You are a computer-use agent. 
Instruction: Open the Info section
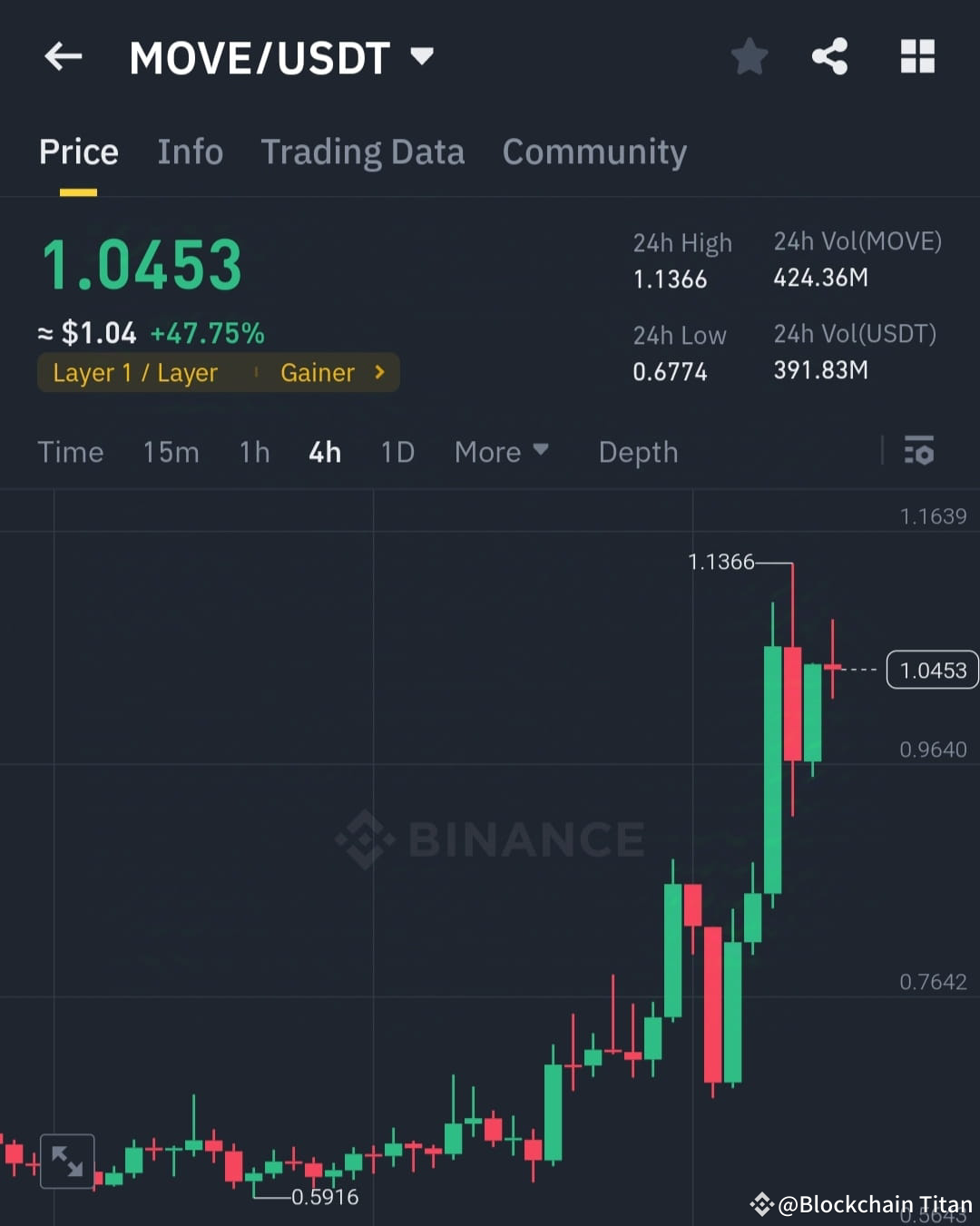[190, 152]
